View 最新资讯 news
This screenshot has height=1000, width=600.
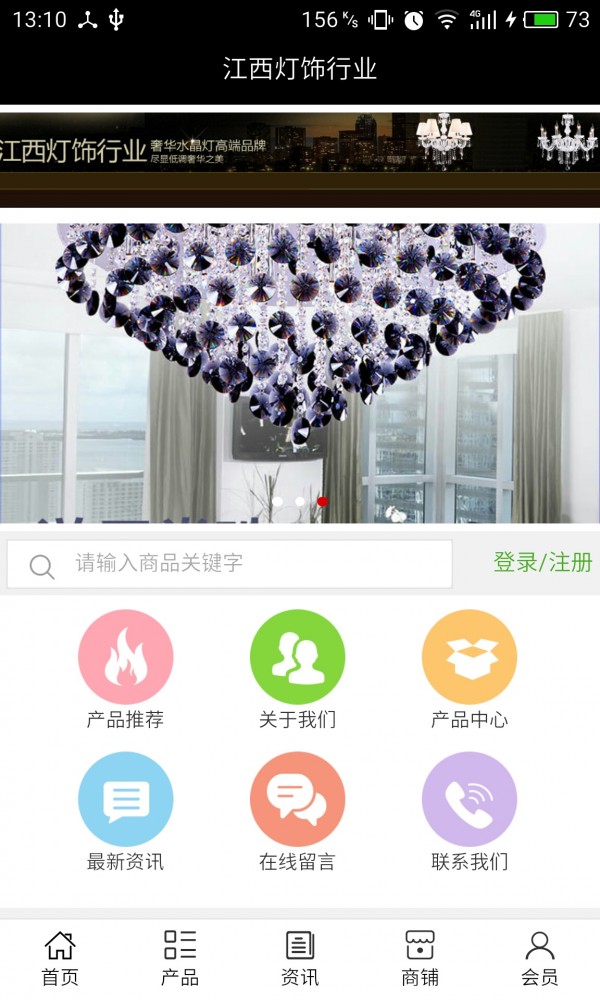[x=126, y=800]
